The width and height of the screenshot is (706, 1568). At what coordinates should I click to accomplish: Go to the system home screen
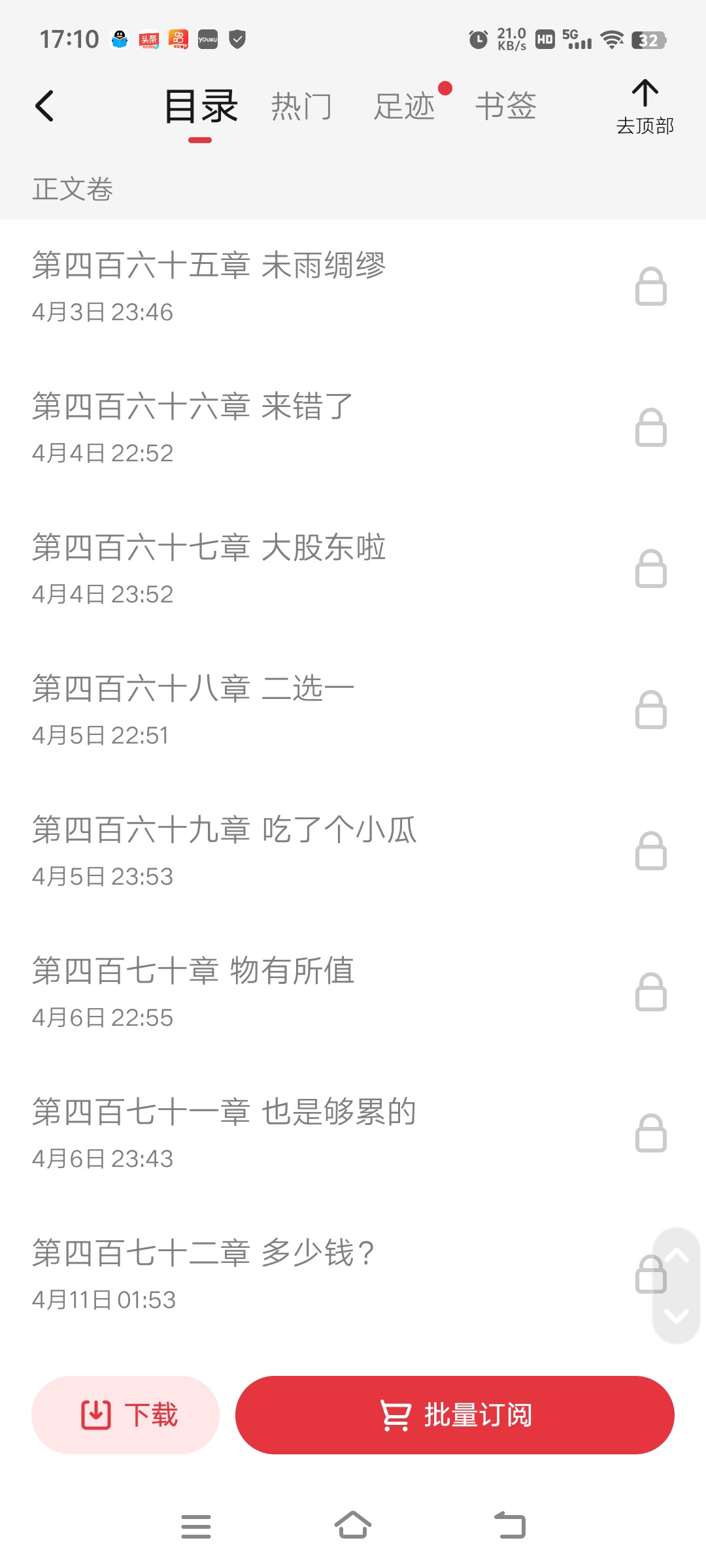click(x=353, y=1526)
